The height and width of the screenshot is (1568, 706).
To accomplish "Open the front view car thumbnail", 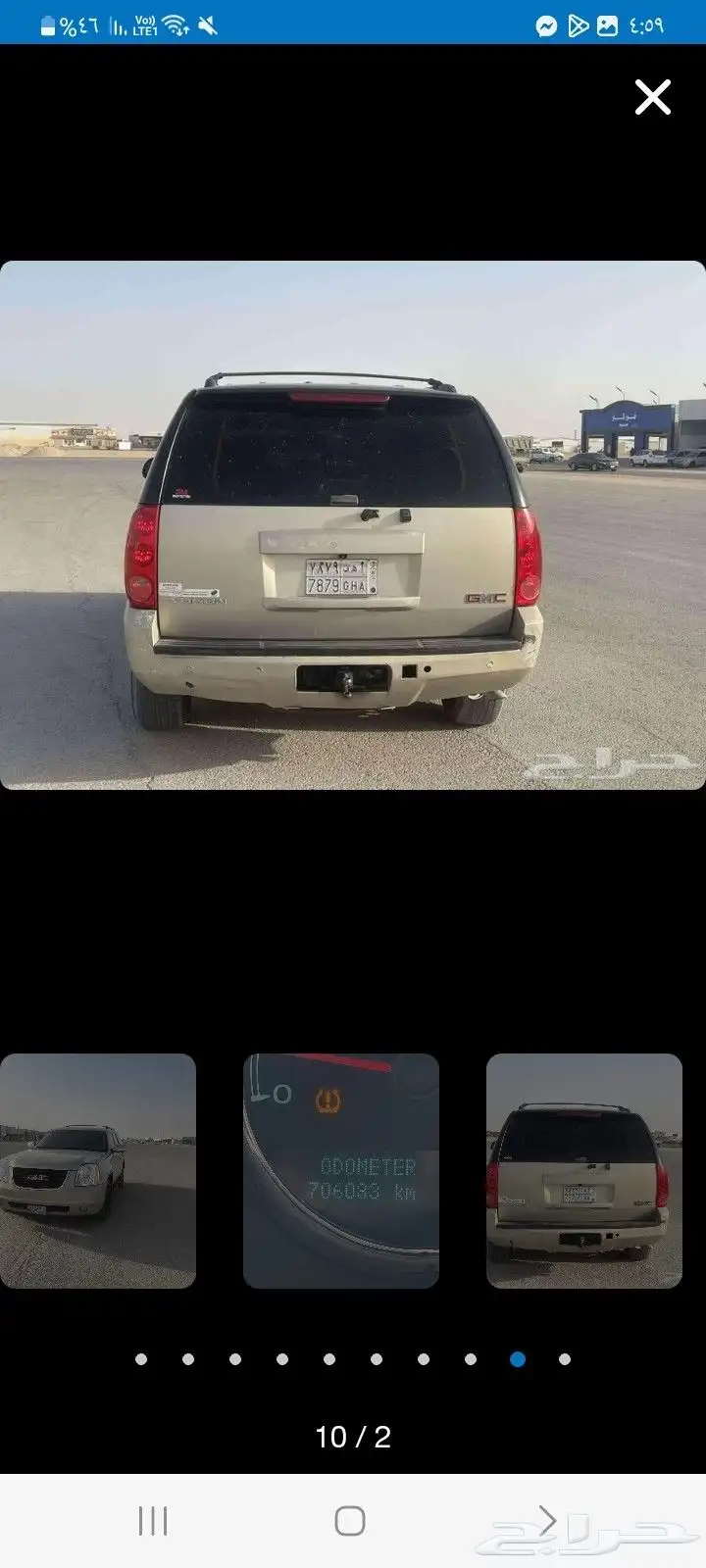I will click(x=98, y=1170).
